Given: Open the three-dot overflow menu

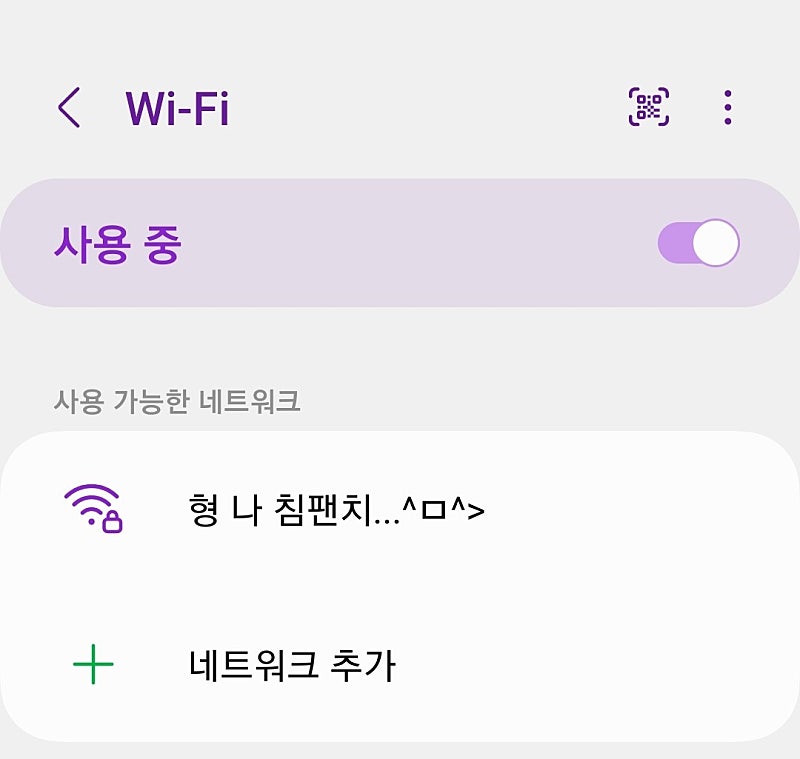Looking at the screenshot, I should (x=728, y=107).
